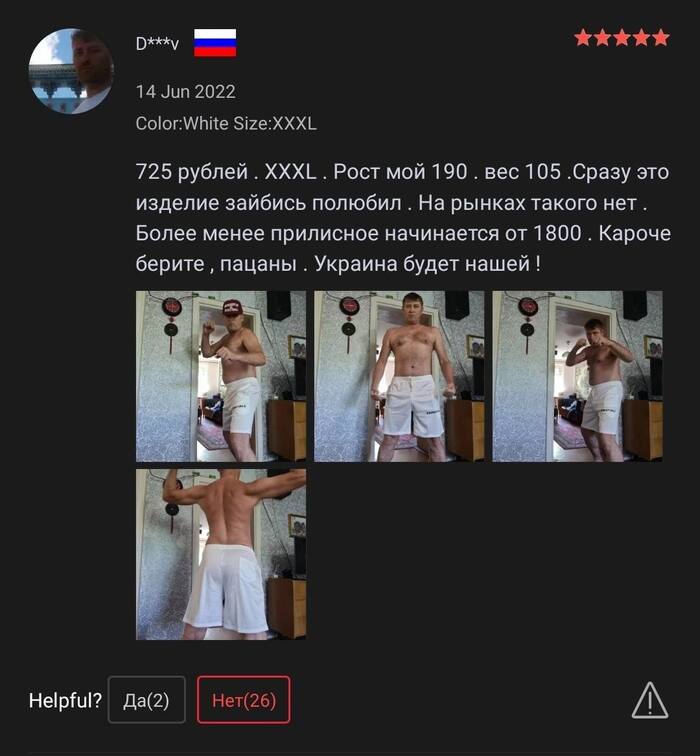Image resolution: width=700 pixels, height=756 pixels.
Task: Open the first review photo with cap
Action: [221, 376]
